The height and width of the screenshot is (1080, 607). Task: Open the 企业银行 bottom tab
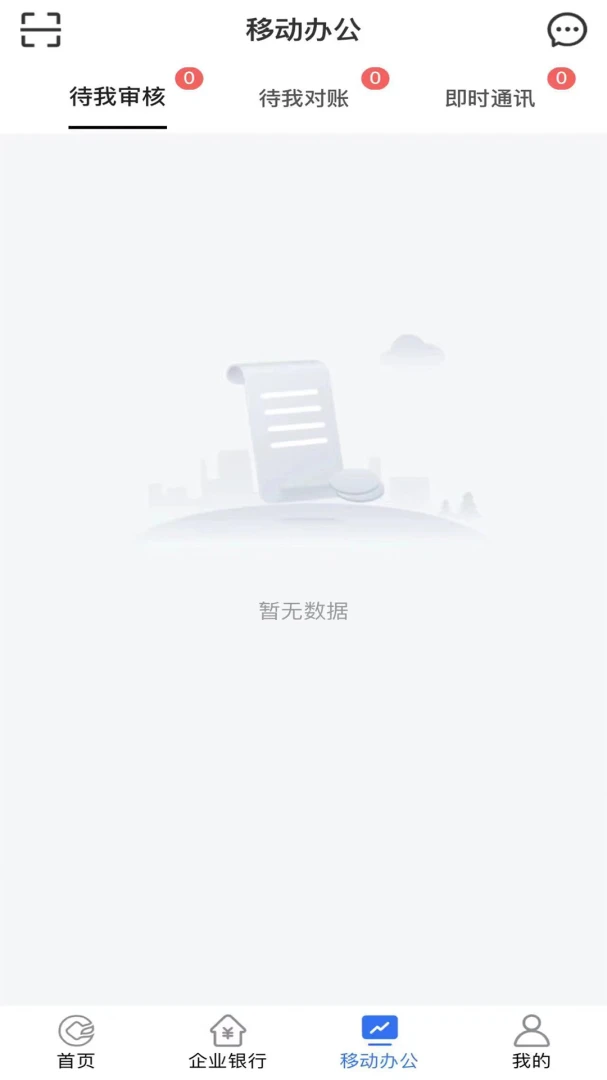(x=227, y=1041)
